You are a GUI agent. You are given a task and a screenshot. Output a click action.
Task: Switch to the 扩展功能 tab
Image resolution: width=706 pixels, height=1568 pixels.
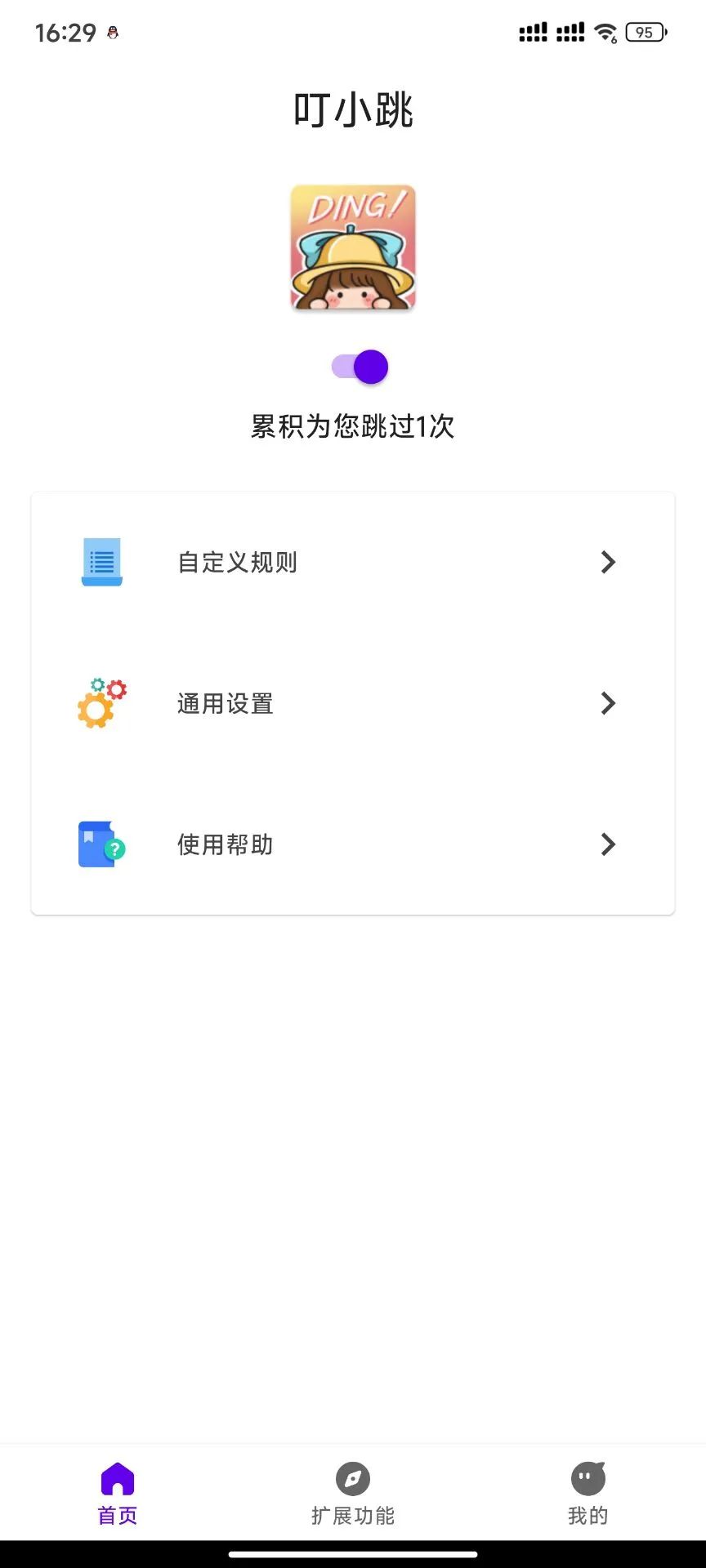click(353, 1494)
